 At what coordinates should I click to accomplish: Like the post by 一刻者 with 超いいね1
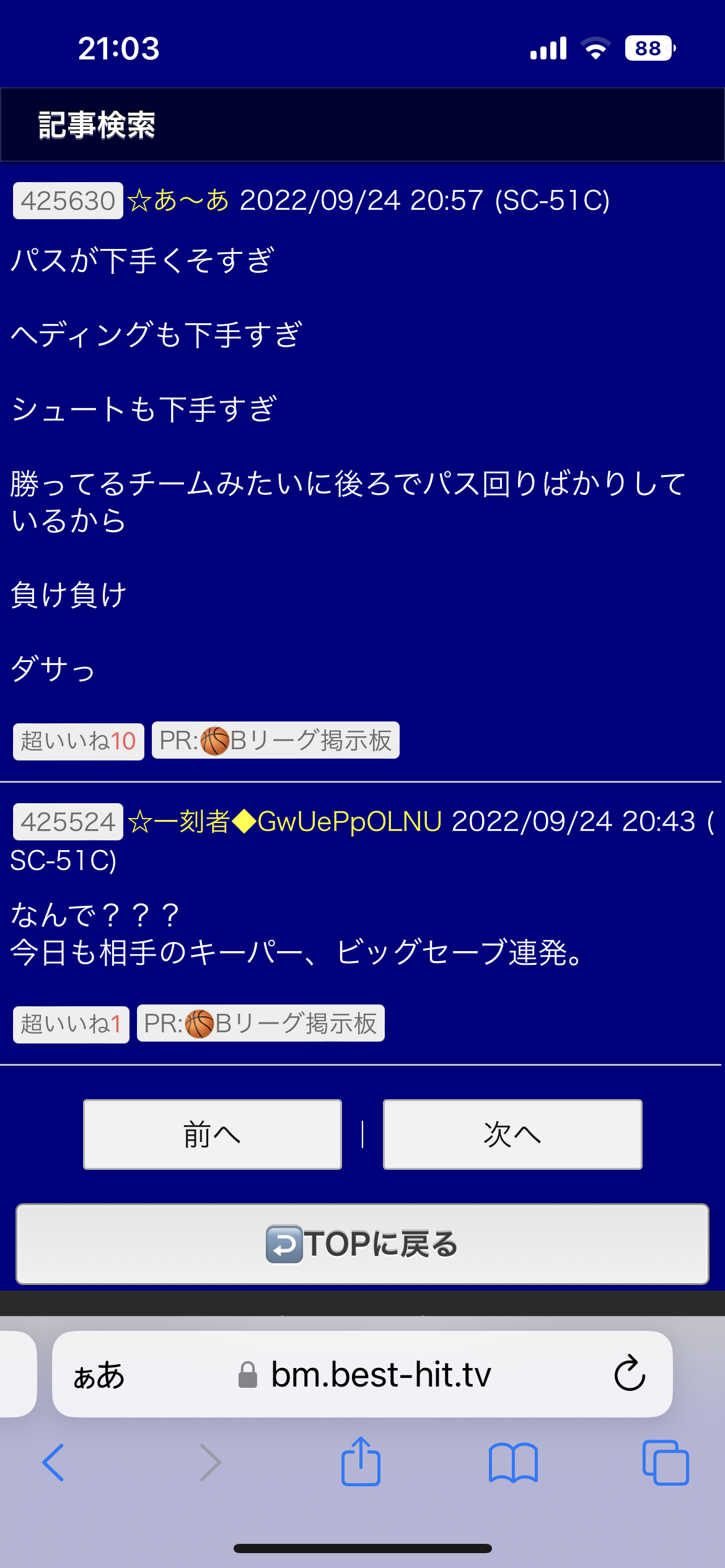coord(71,1024)
